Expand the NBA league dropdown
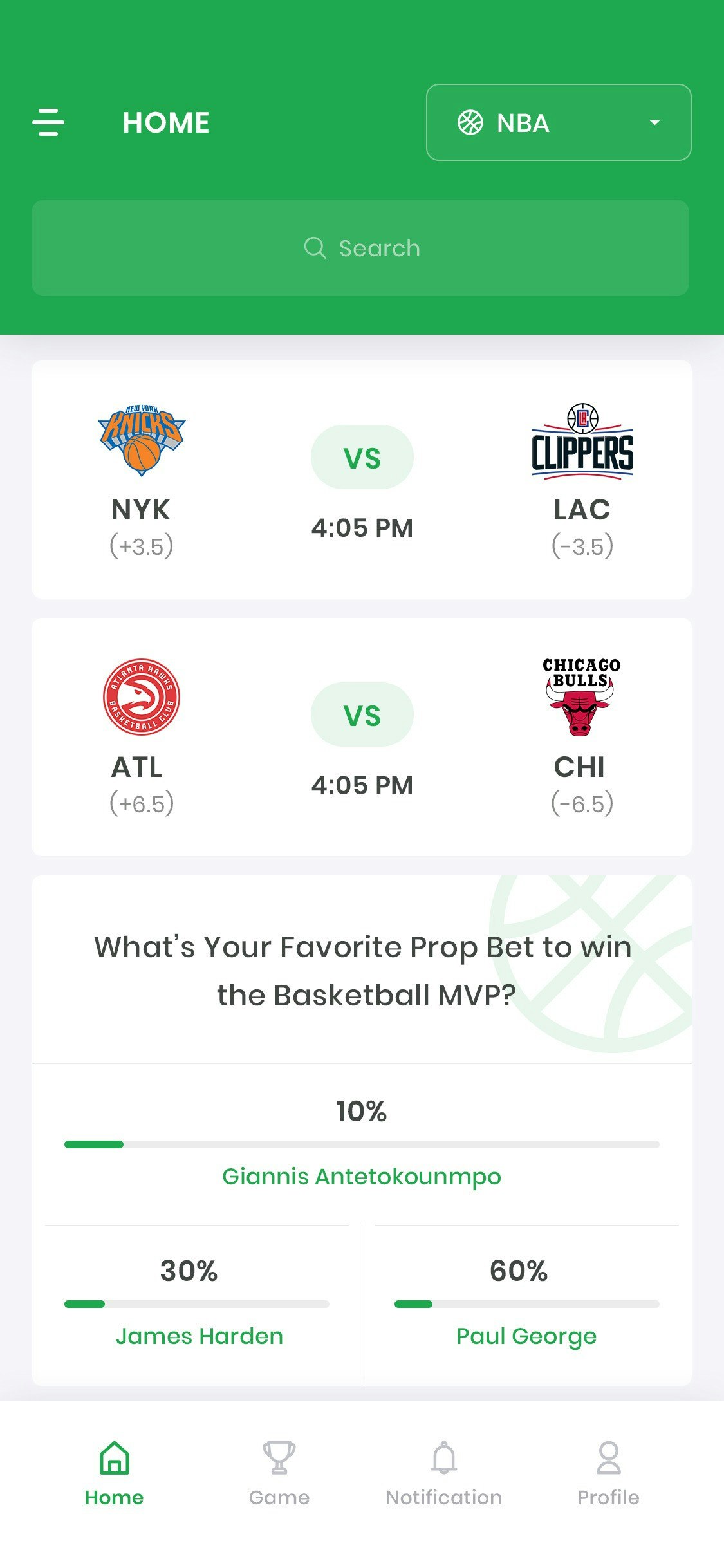The image size is (724, 1568). tap(559, 122)
